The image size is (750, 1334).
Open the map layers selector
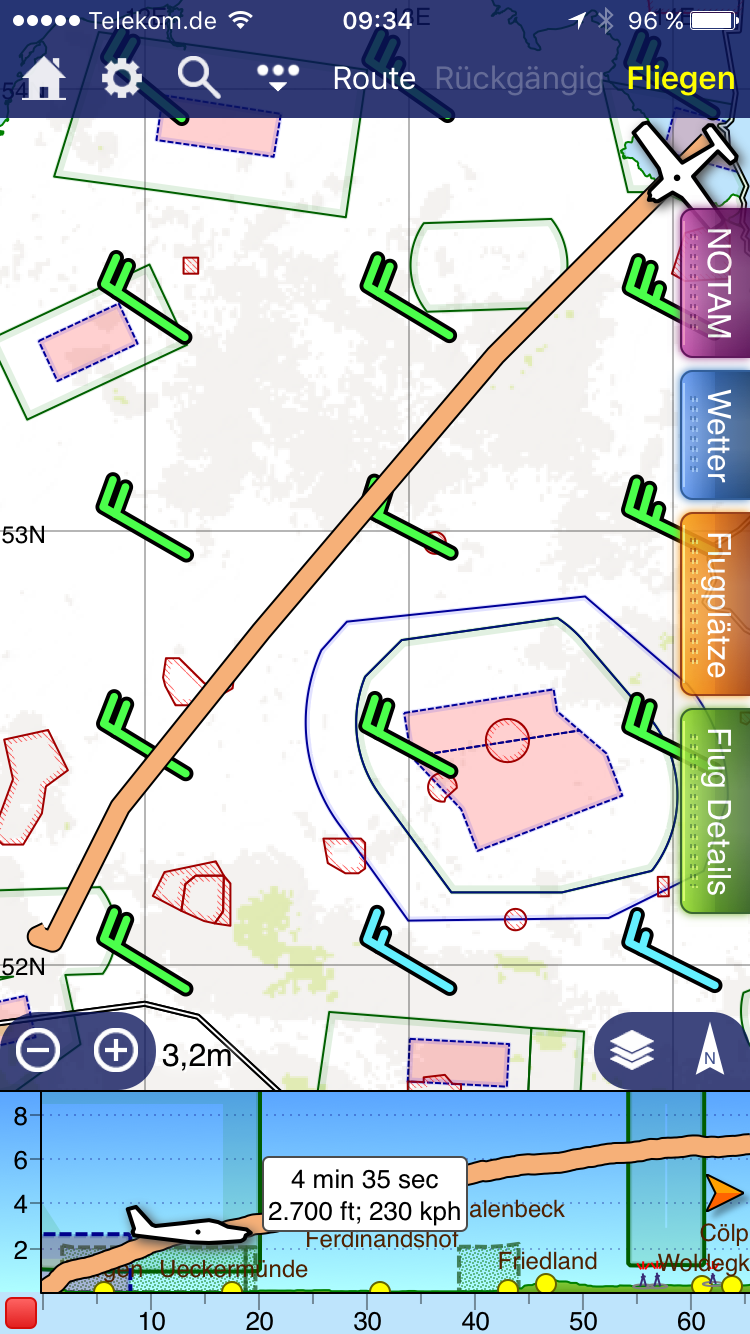tap(632, 1050)
